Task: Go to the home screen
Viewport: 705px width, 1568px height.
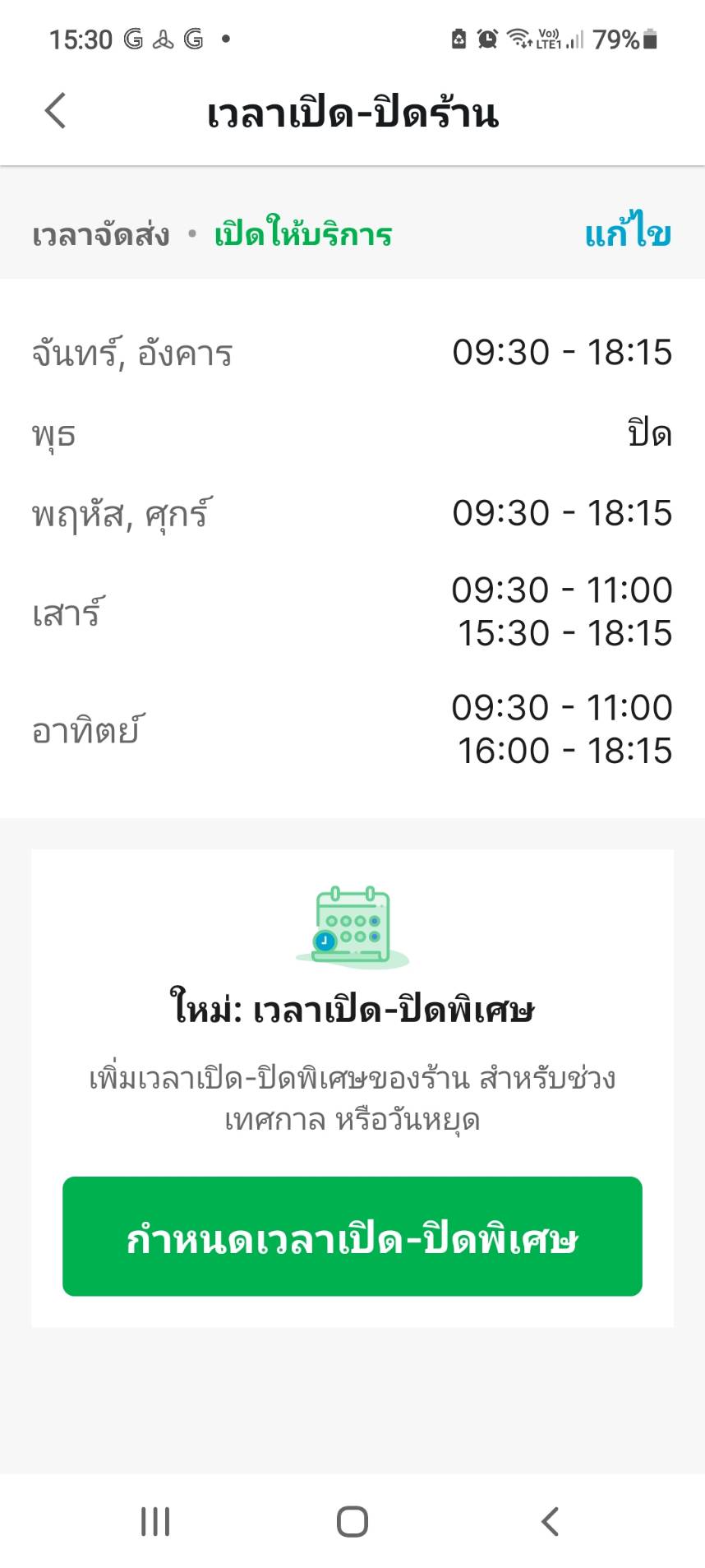Action: tap(352, 1521)
